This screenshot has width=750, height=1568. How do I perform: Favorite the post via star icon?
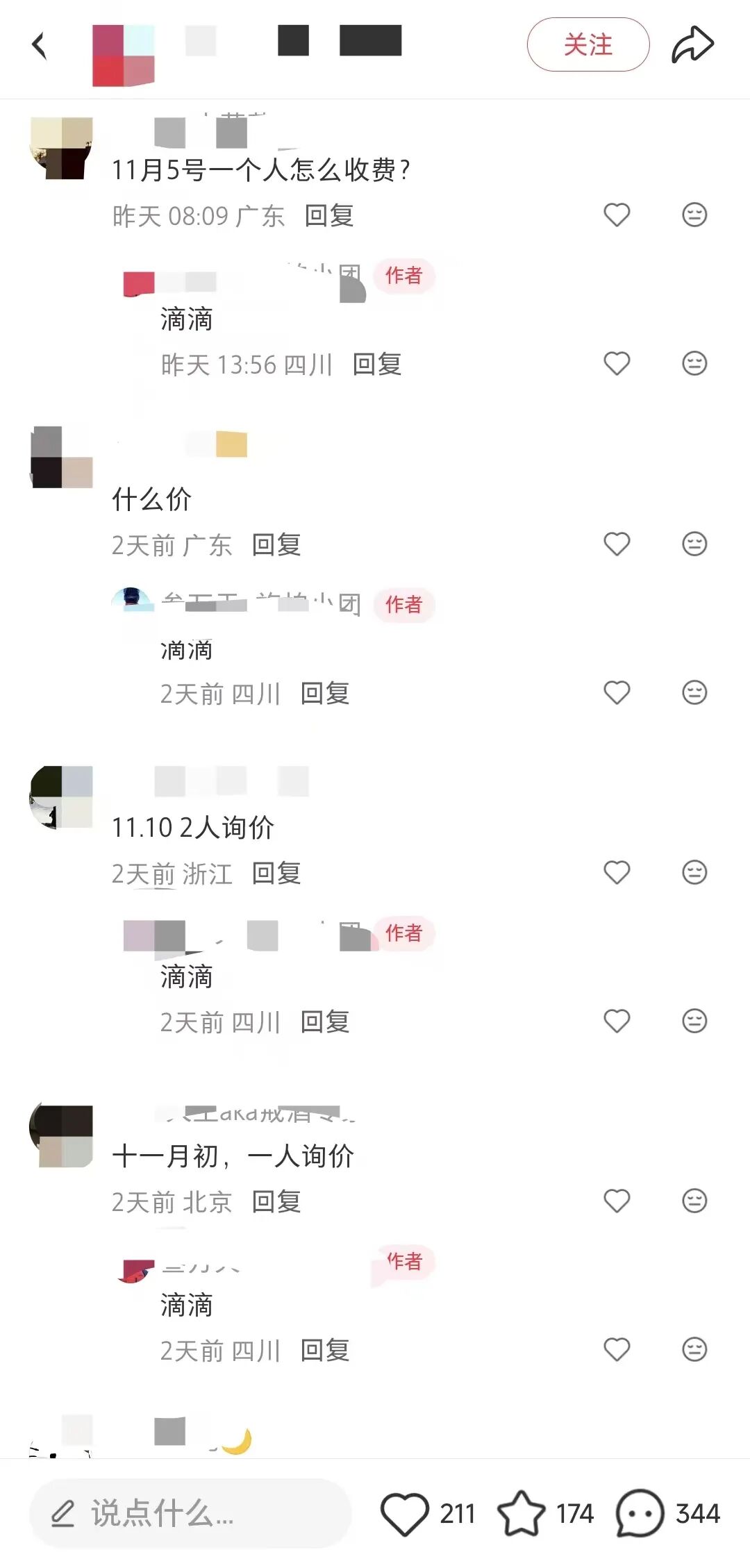(522, 1514)
